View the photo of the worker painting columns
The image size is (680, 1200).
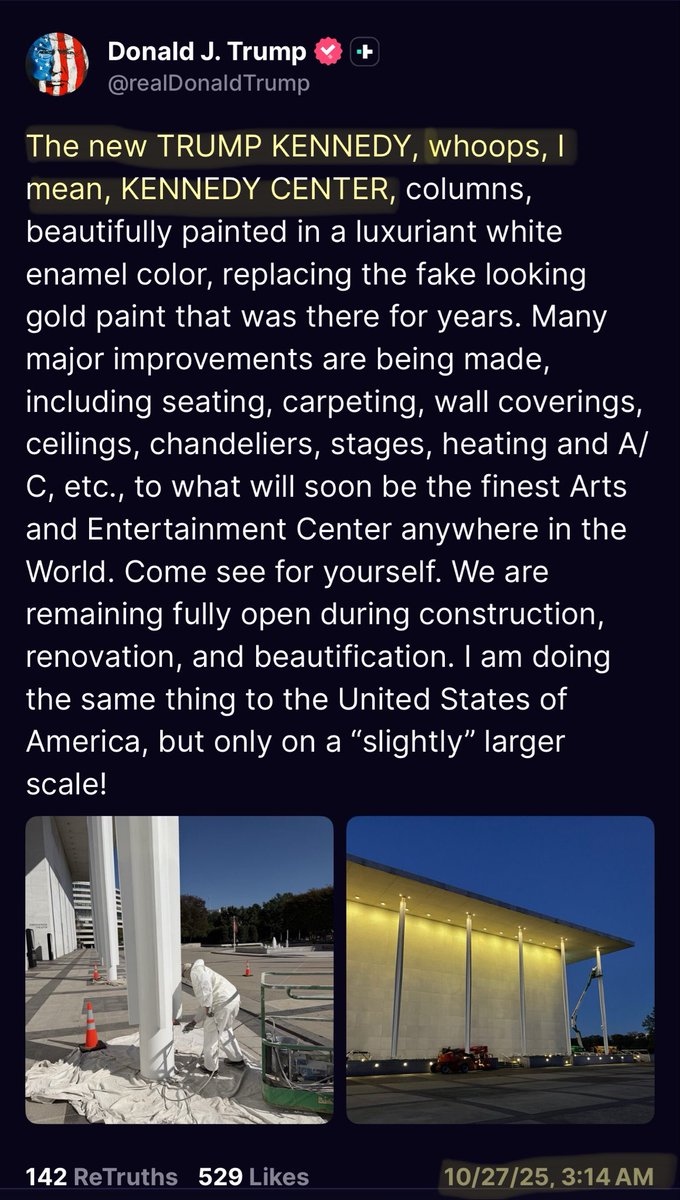click(179, 969)
